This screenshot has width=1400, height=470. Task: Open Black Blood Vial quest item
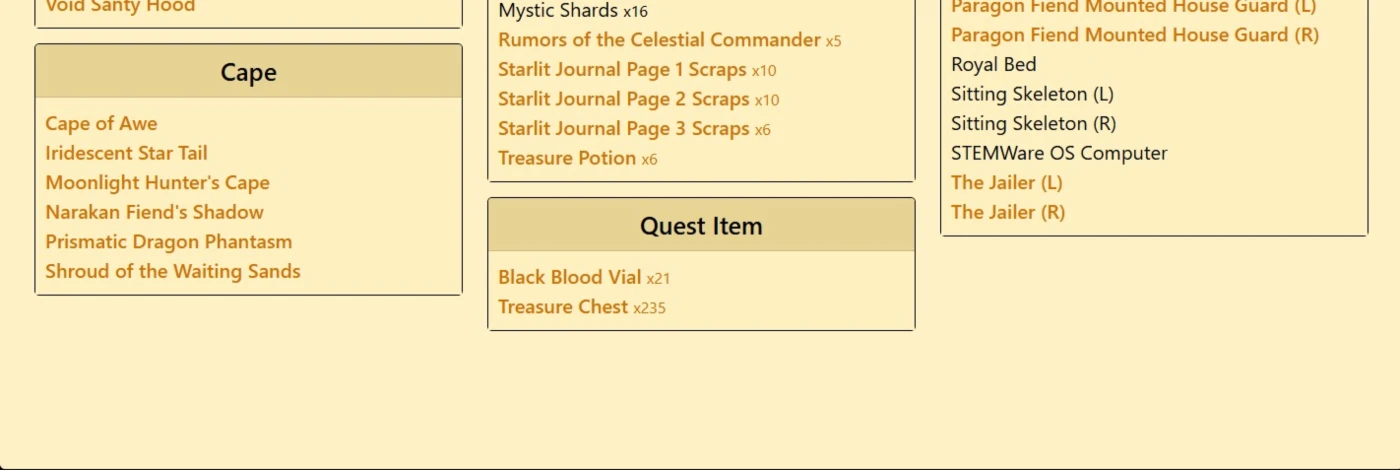569,277
